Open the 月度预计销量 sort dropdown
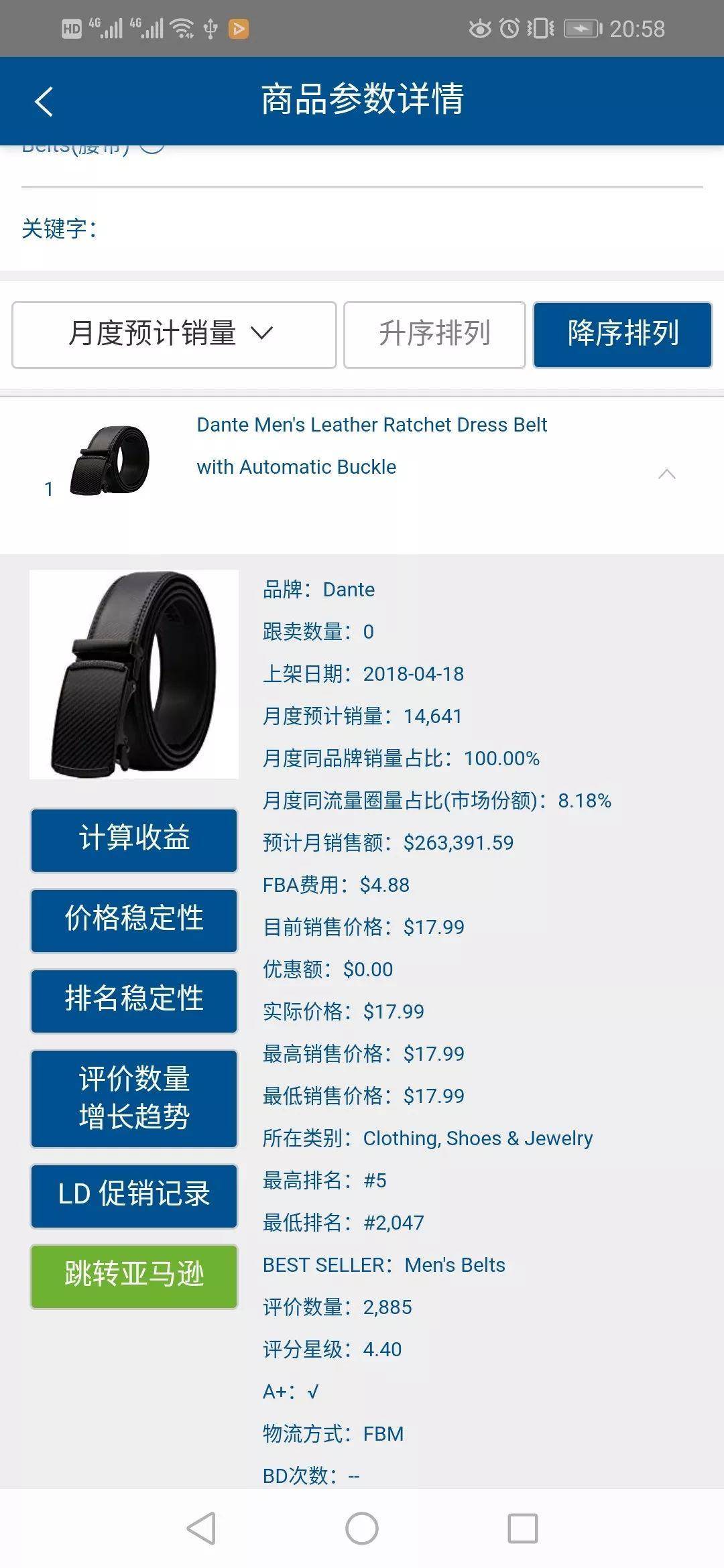The width and height of the screenshot is (724, 1568). pos(174,334)
